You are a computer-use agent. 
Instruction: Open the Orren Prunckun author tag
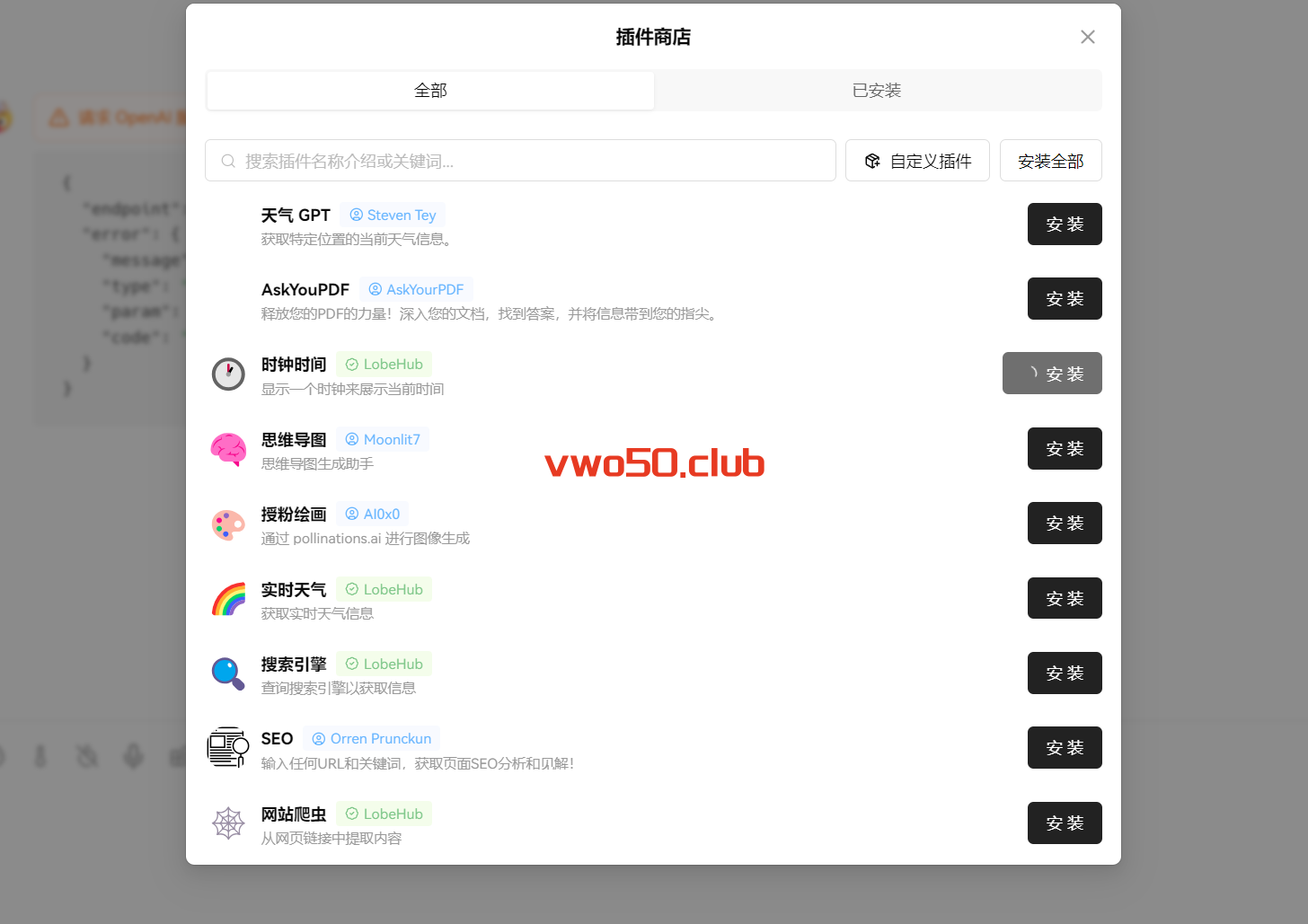click(x=371, y=739)
